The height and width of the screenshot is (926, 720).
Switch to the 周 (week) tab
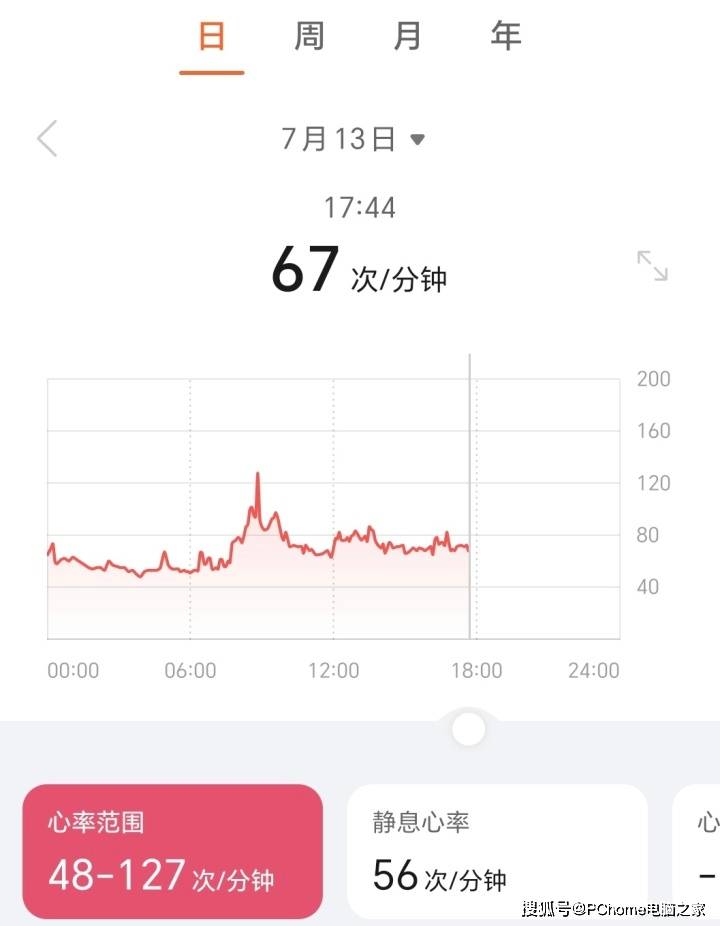click(309, 36)
